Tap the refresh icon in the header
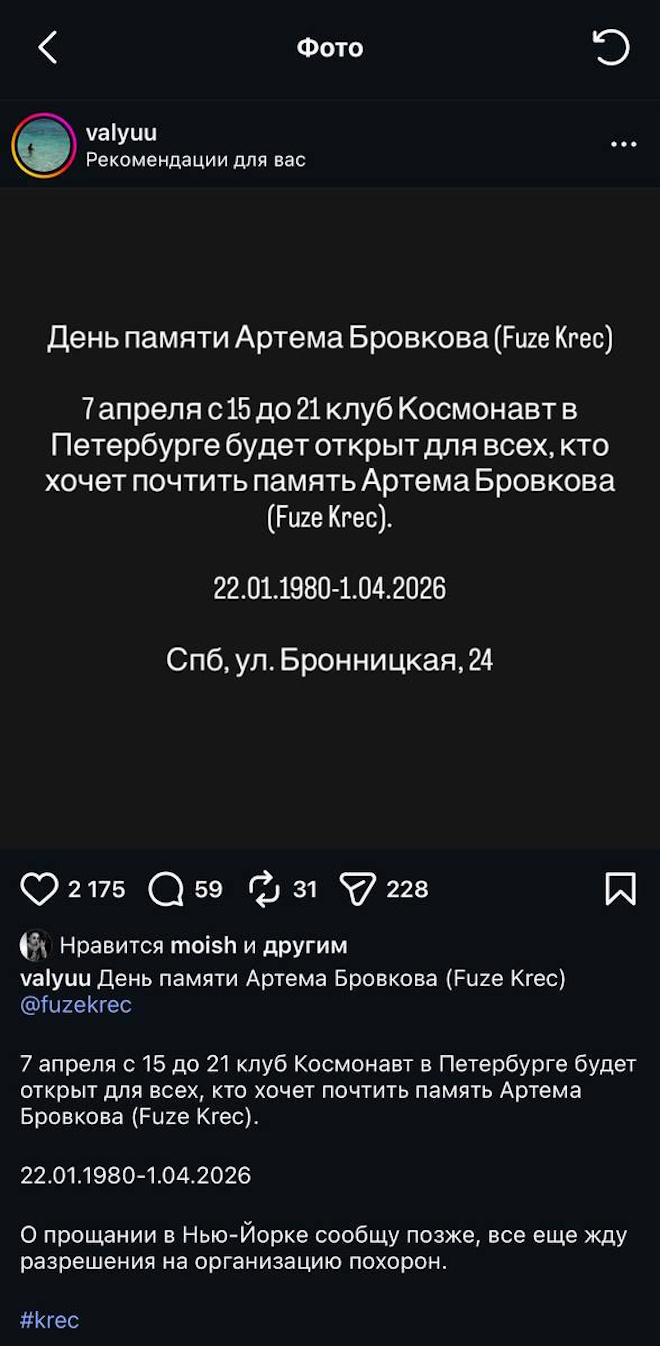Image resolution: width=660 pixels, height=1346 pixels. tap(611, 47)
